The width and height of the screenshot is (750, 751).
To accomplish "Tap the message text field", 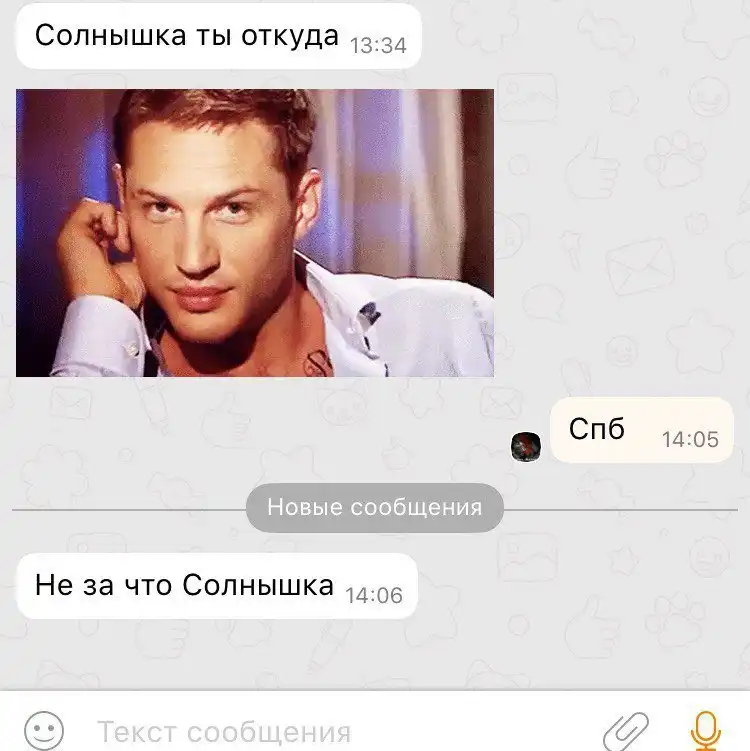I will click(x=300, y=732).
